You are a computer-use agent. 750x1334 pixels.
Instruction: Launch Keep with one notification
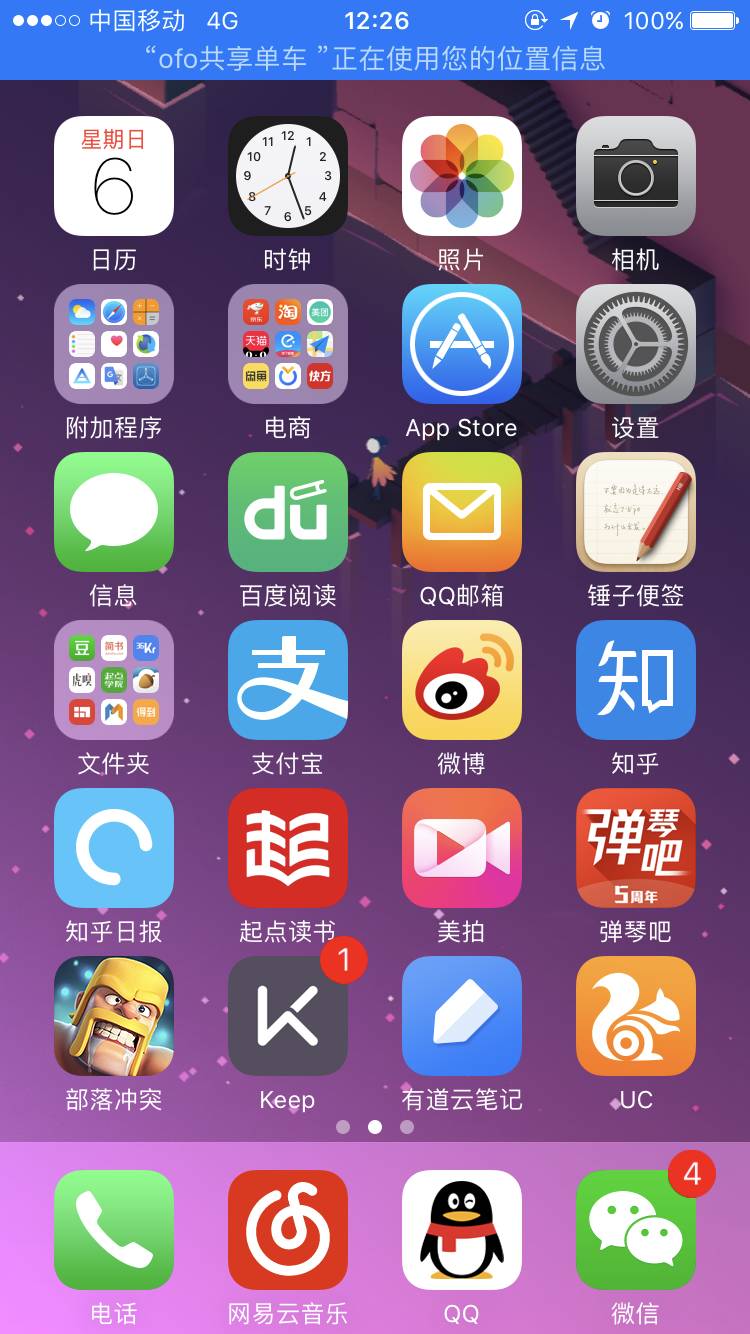click(x=287, y=1016)
